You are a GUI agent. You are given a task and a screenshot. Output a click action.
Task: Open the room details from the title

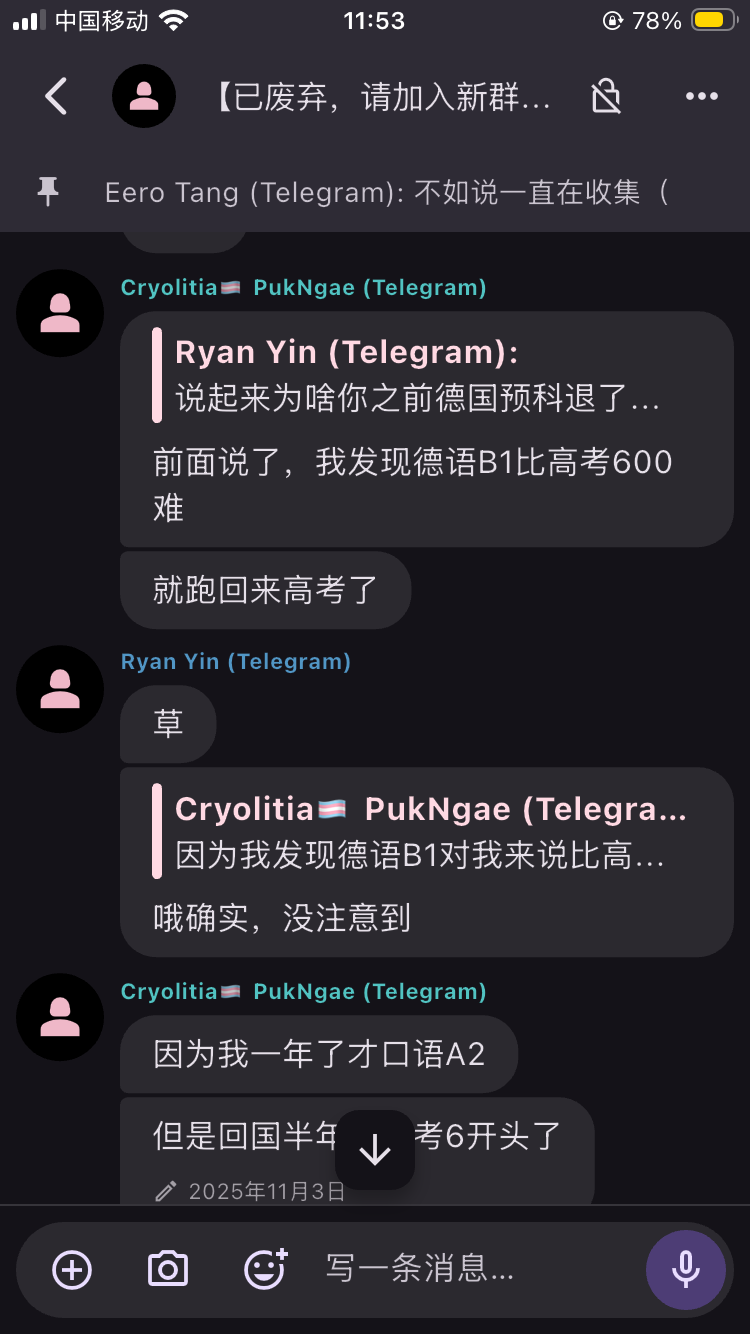pyautogui.click(x=383, y=97)
